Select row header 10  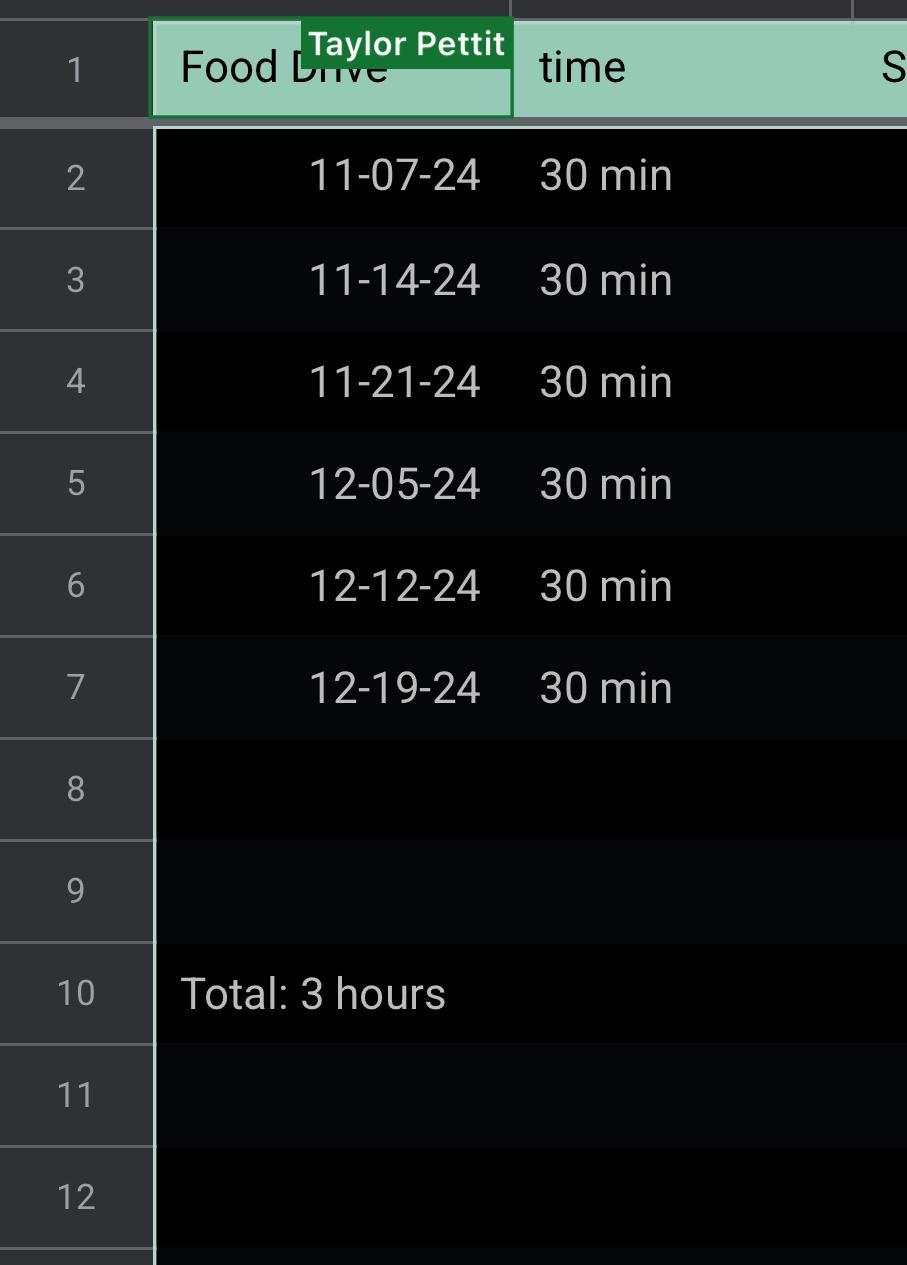click(75, 993)
